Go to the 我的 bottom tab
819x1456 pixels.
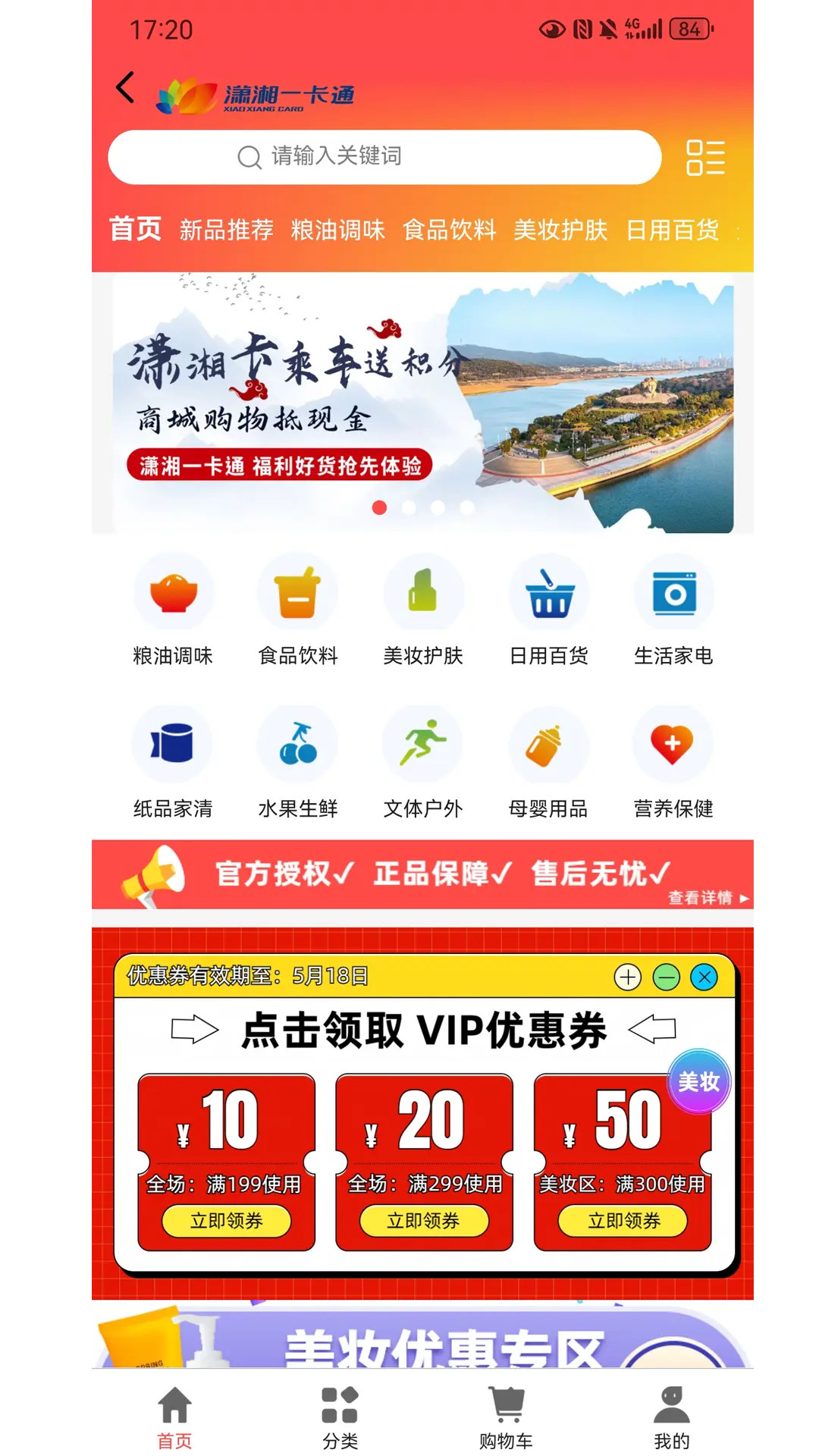coord(672,1417)
